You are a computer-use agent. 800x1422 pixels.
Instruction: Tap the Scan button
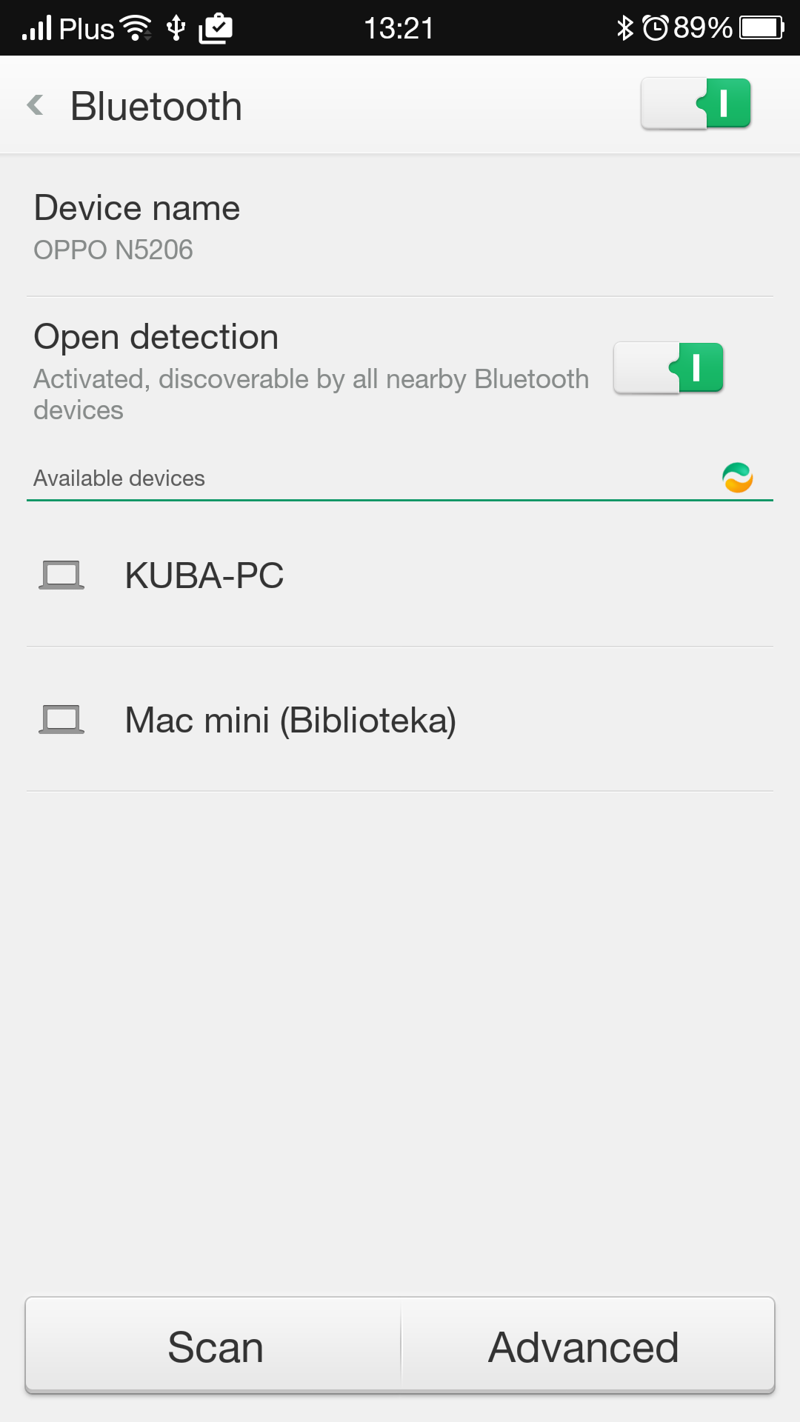coord(214,1346)
